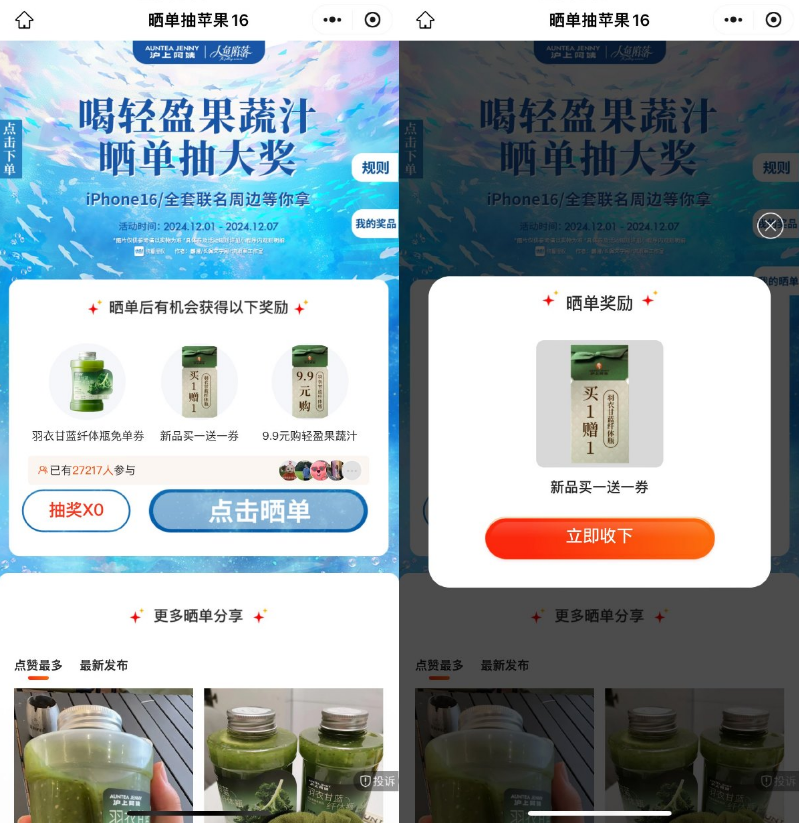This screenshot has width=799, height=823.
Task: Tap the 抽奖X0 lottery button
Action: coord(76,510)
